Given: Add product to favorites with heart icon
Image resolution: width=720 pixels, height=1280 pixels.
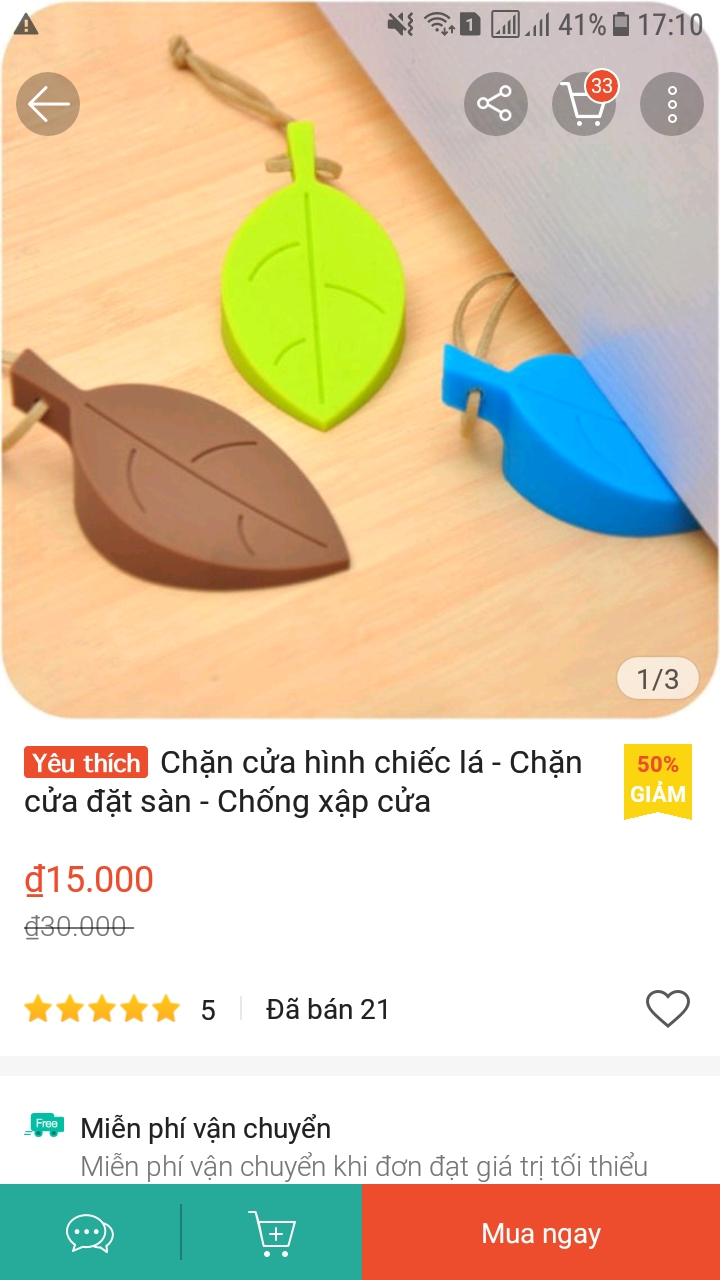Looking at the screenshot, I should [667, 1008].
